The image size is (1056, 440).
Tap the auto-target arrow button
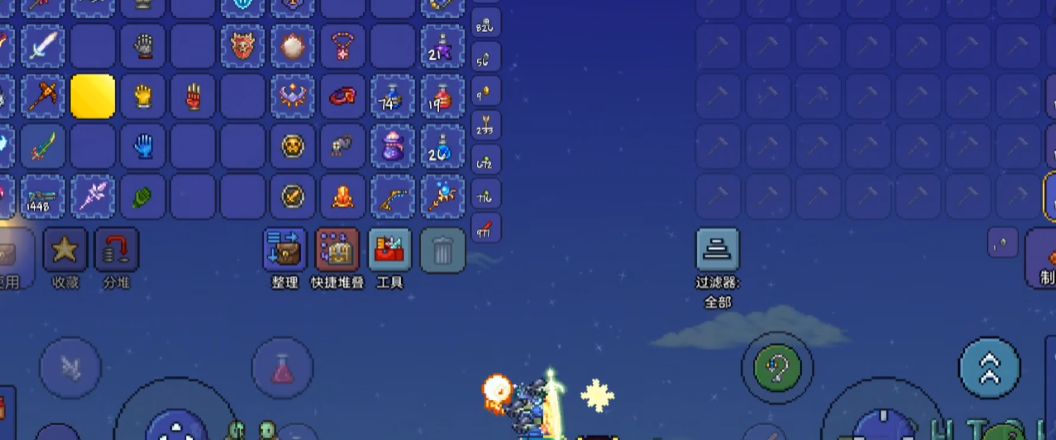click(70, 369)
